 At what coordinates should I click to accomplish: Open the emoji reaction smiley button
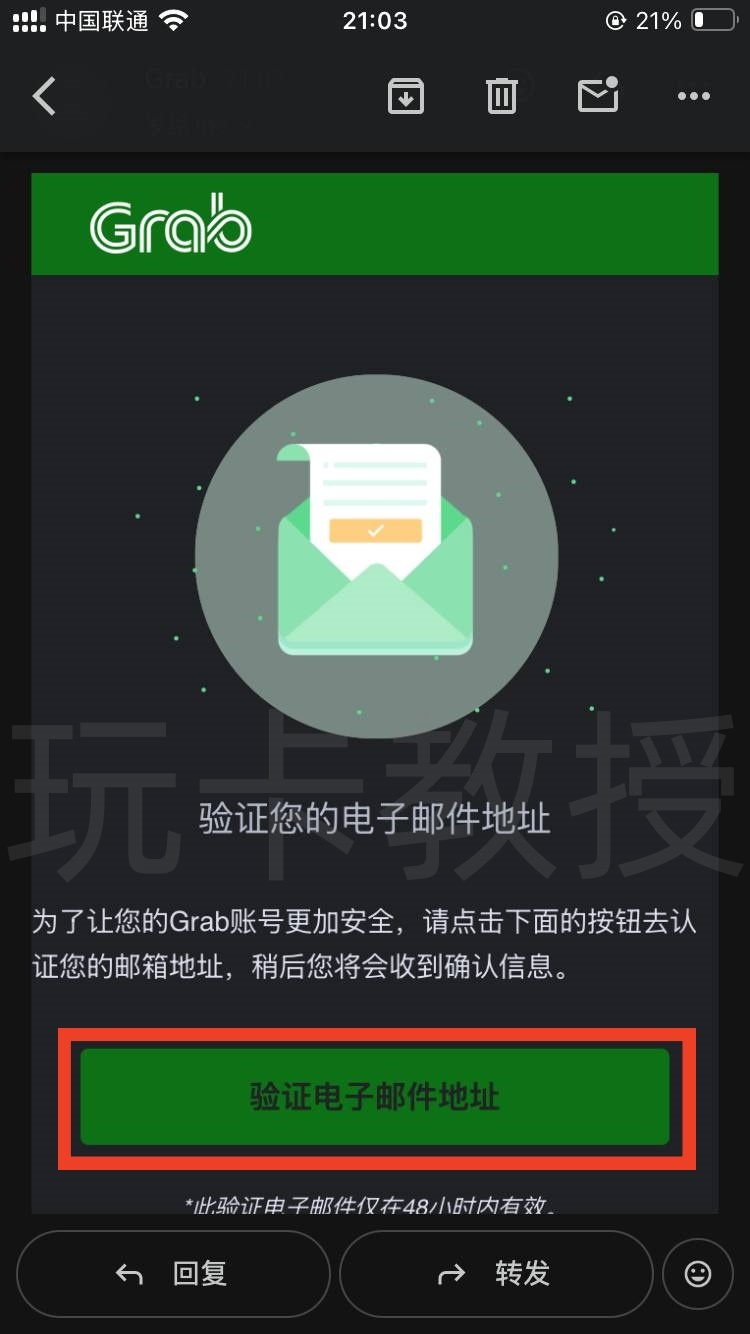point(697,1274)
